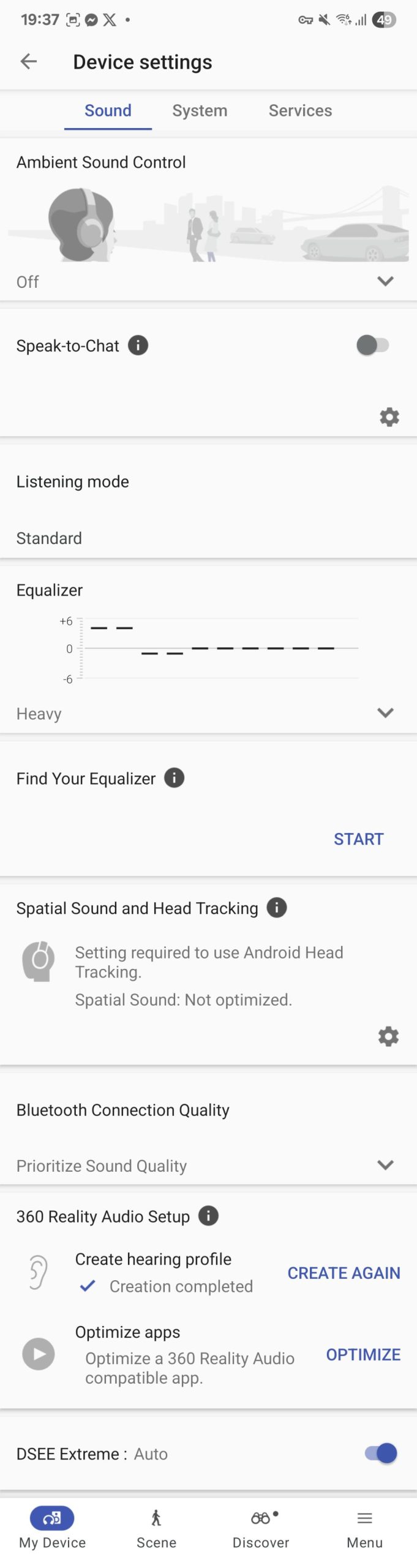Tap CREATE AGAIN for hearing profile
This screenshot has width=417, height=1568.
(x=344, y=1273)
